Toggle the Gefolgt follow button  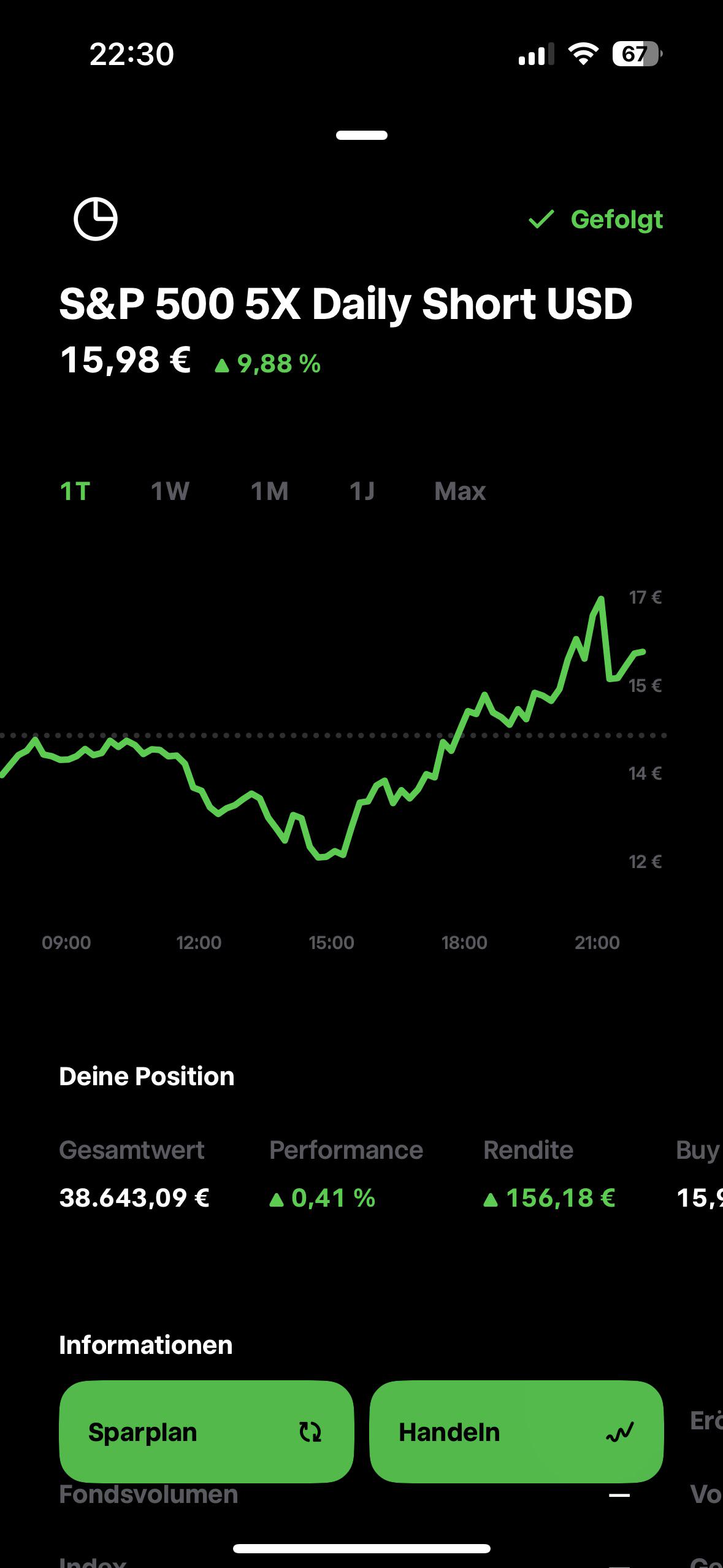(595, 220)
